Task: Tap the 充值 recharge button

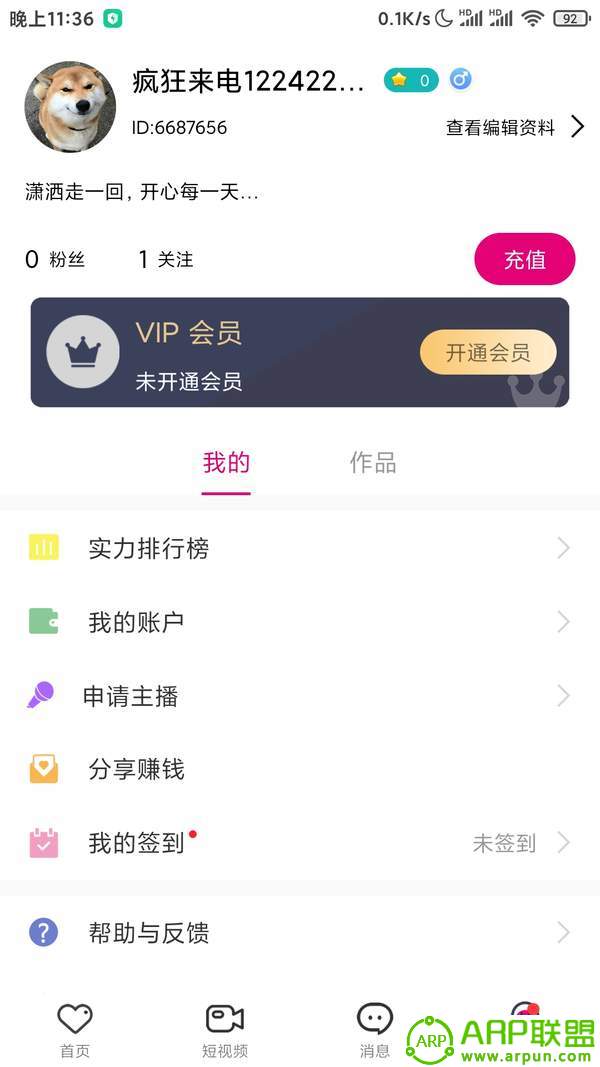Action: [x=524, y=259]
